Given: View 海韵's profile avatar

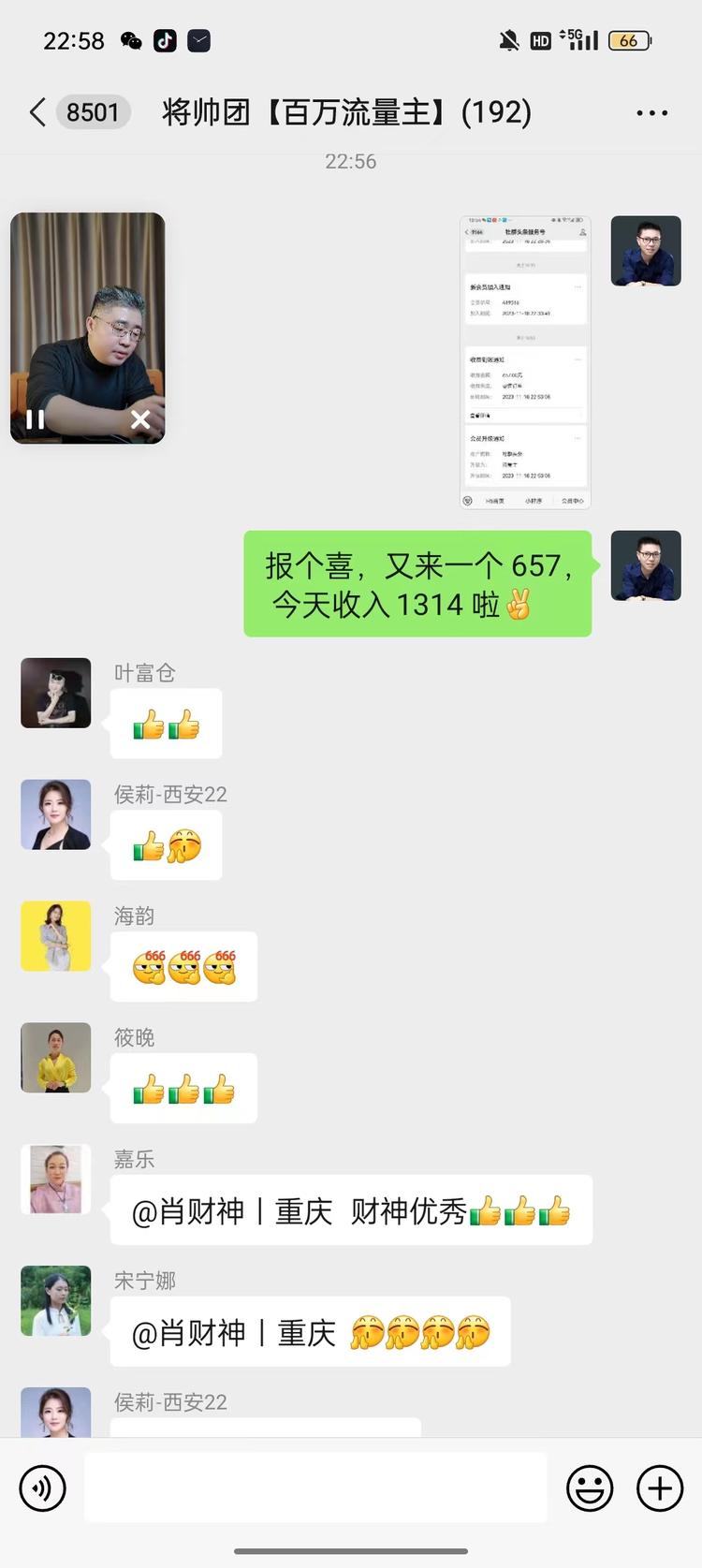Looking at the screenshot, I should tap(56, 936).
